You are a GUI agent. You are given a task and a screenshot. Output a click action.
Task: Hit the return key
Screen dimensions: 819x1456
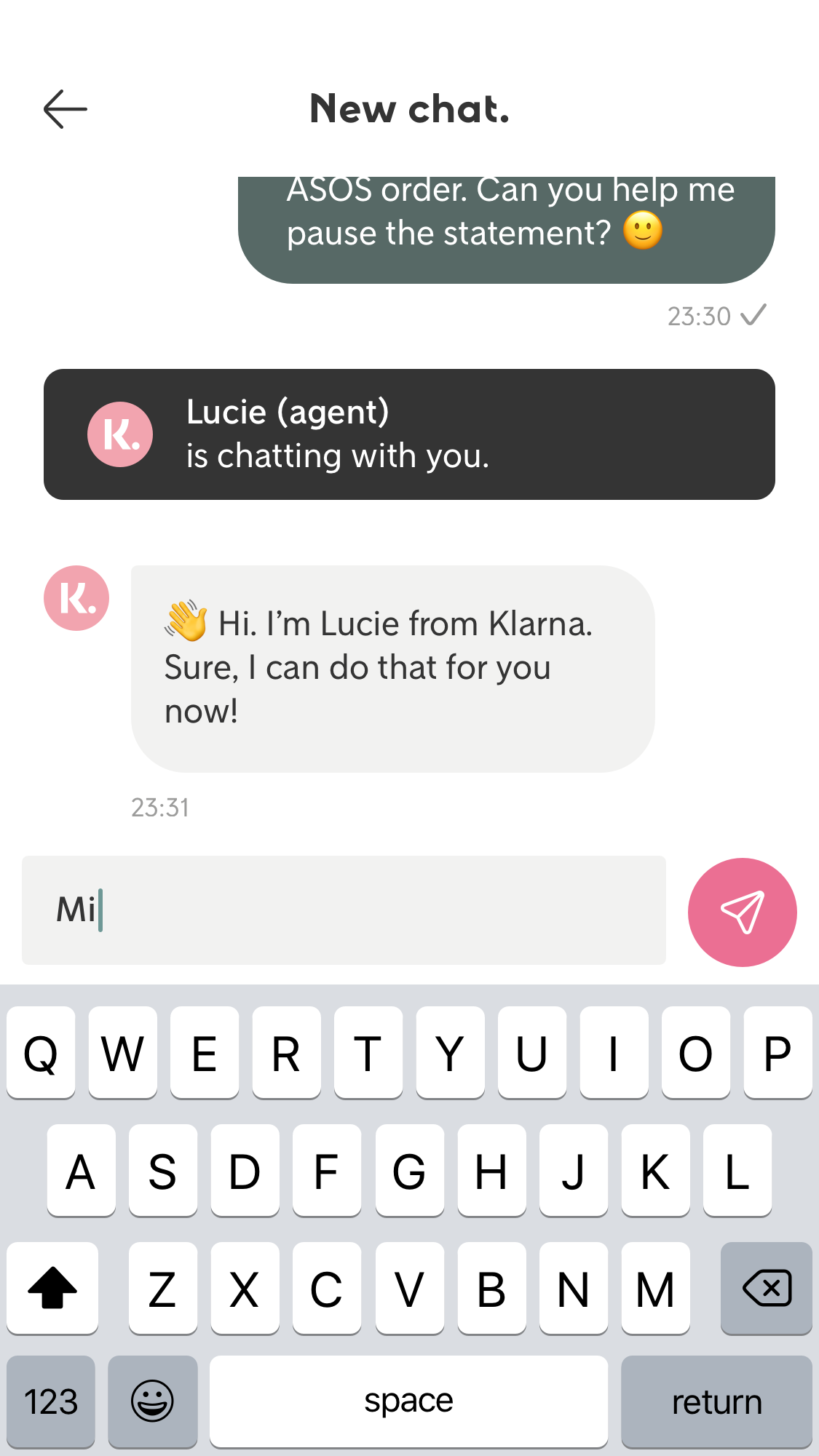coord(716,1401)
